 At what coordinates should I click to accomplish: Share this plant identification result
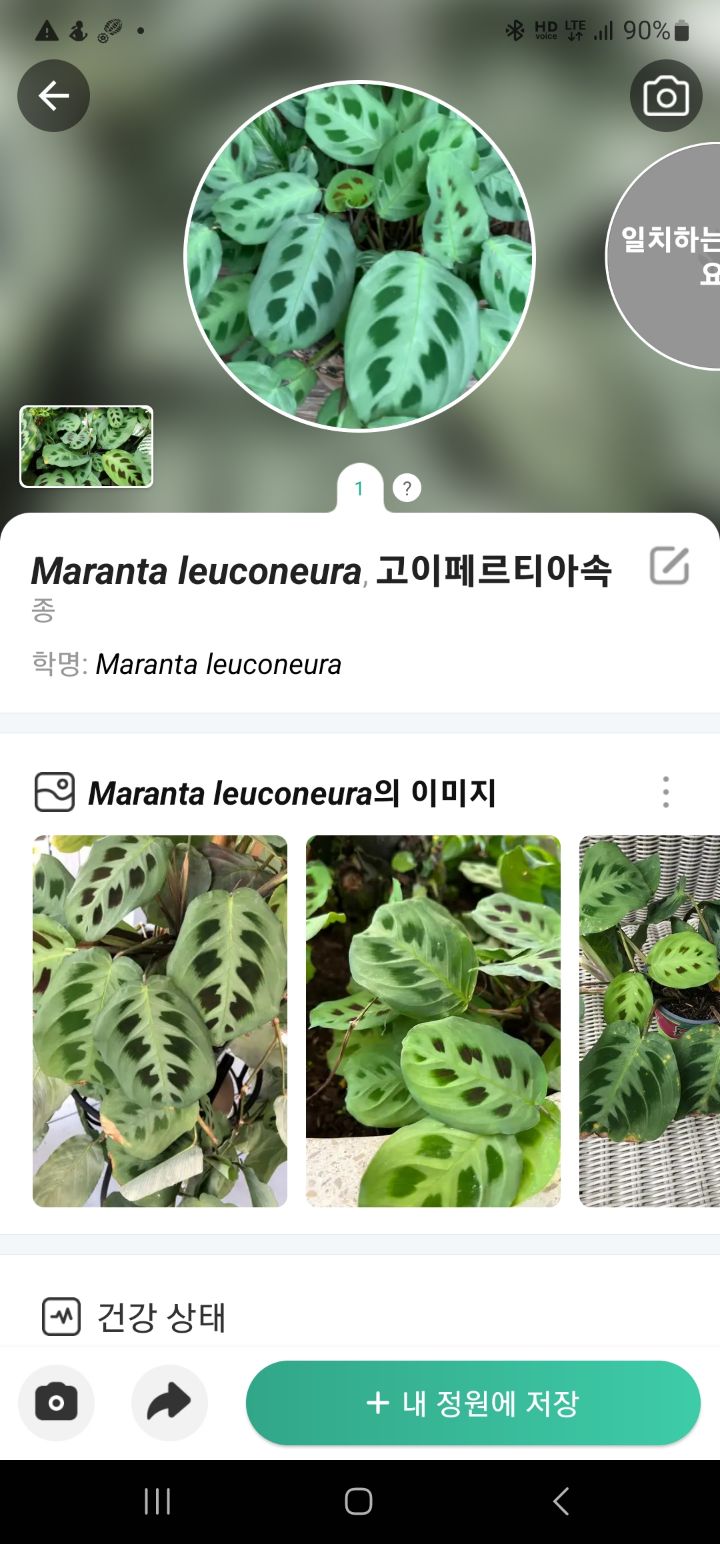tap(169, 1403)
